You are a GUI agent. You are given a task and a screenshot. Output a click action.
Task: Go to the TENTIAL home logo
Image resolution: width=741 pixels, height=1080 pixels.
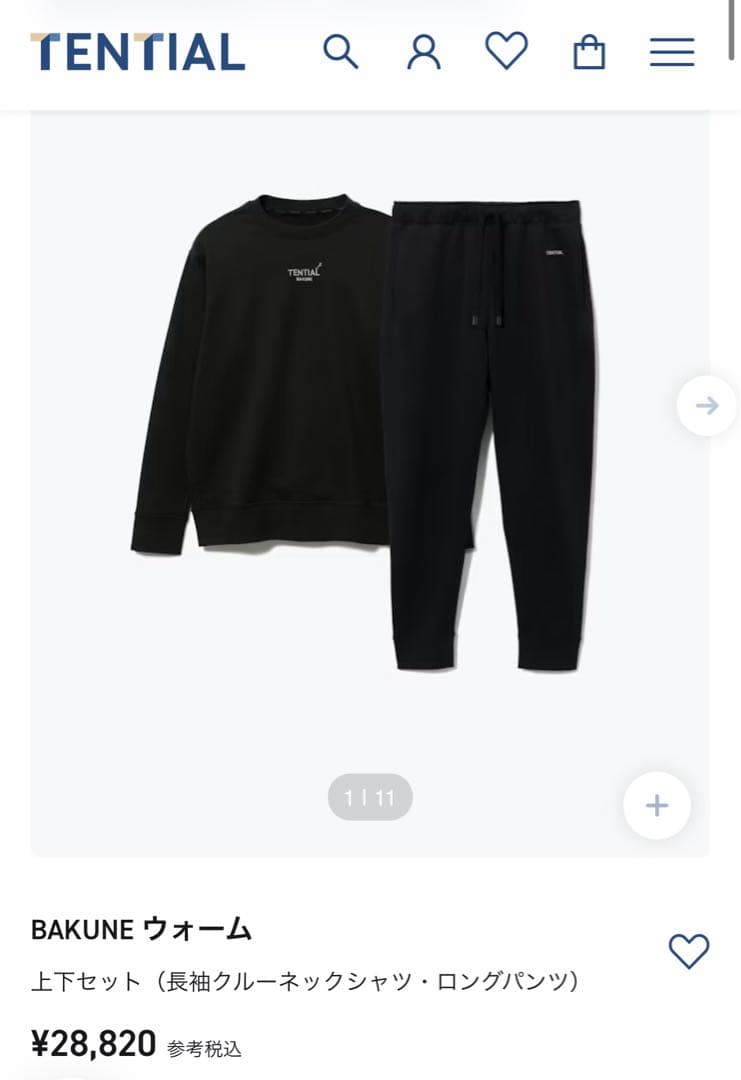pos(138,52)
